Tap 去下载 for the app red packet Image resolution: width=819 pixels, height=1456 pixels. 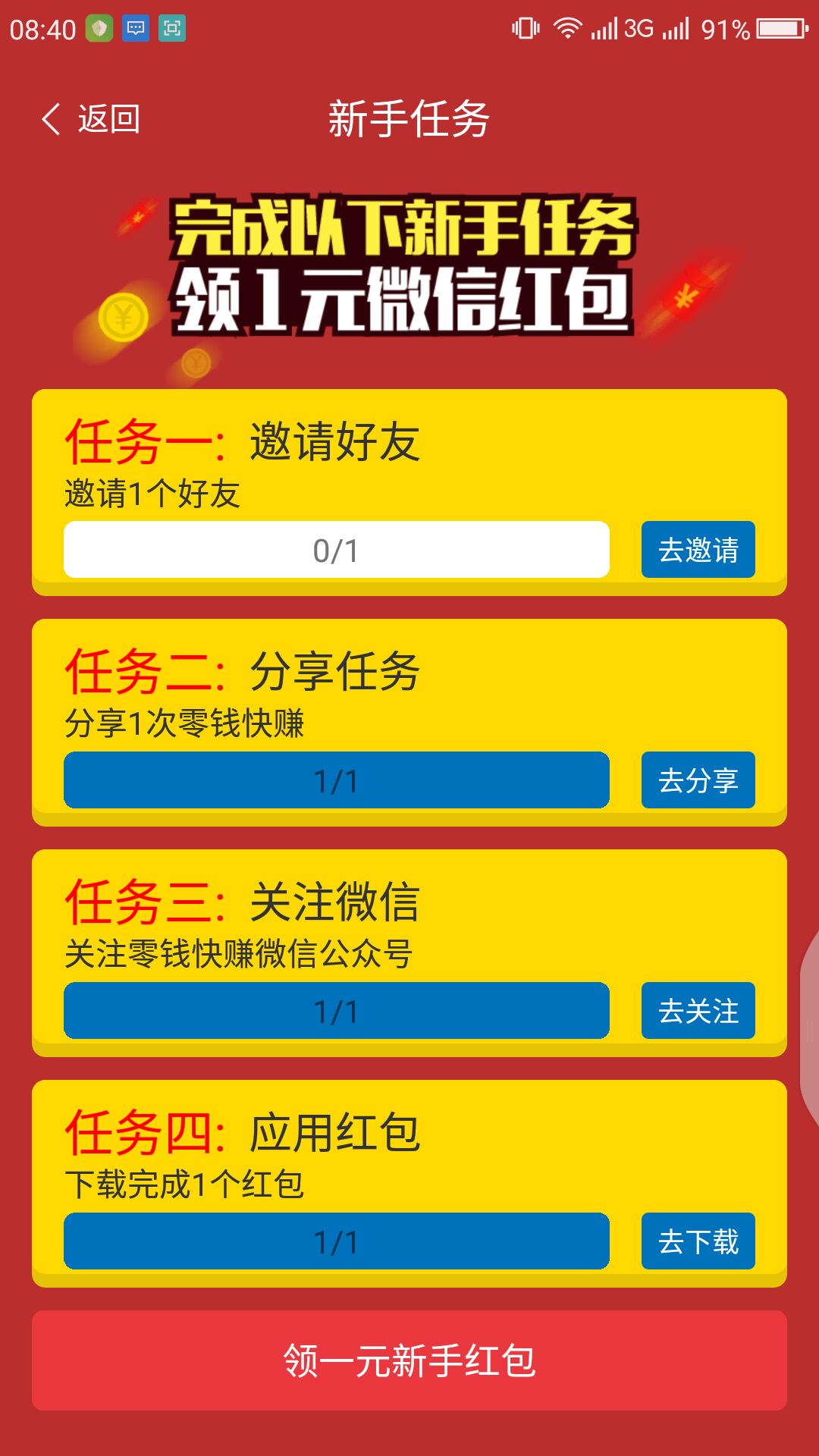698,1241
